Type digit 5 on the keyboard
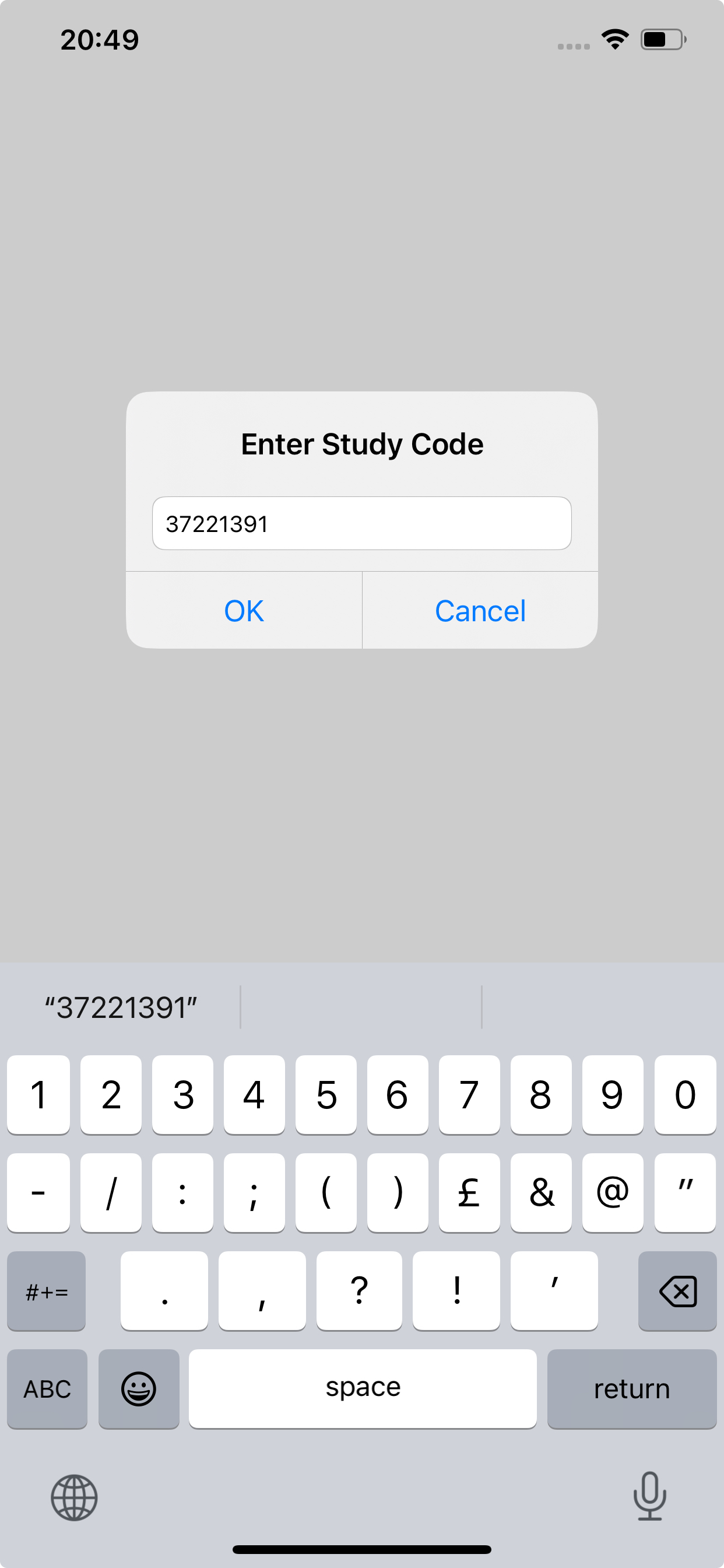 (326, 1094)
